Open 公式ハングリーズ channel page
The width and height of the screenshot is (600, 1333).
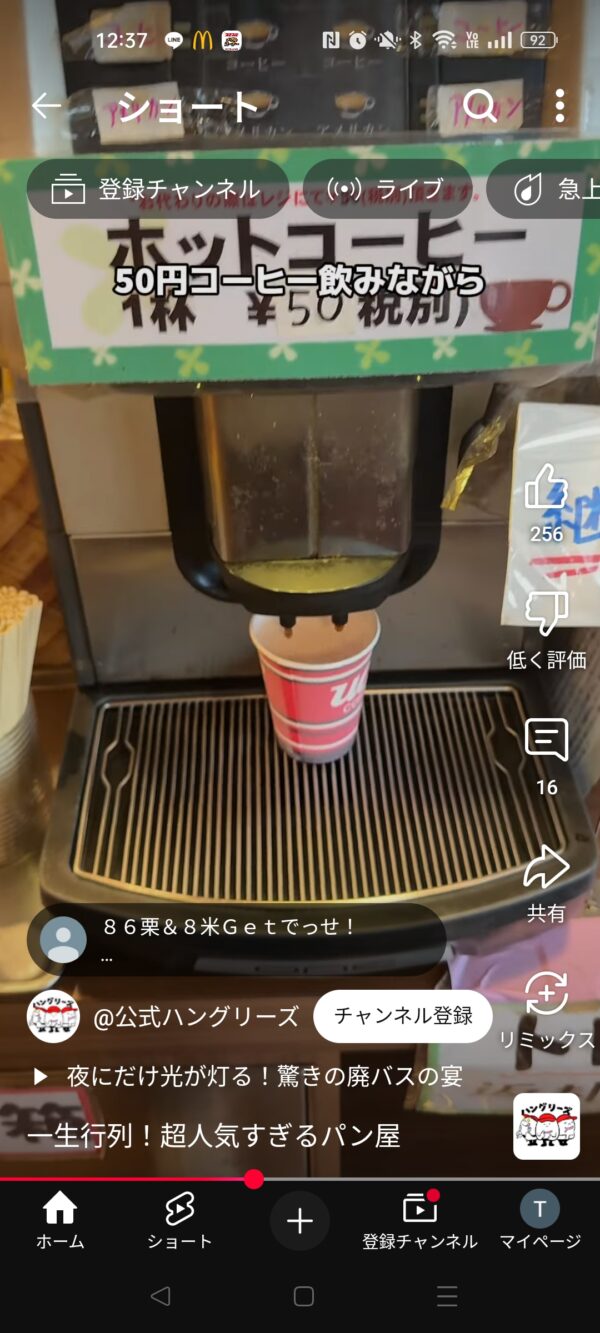196,1017
